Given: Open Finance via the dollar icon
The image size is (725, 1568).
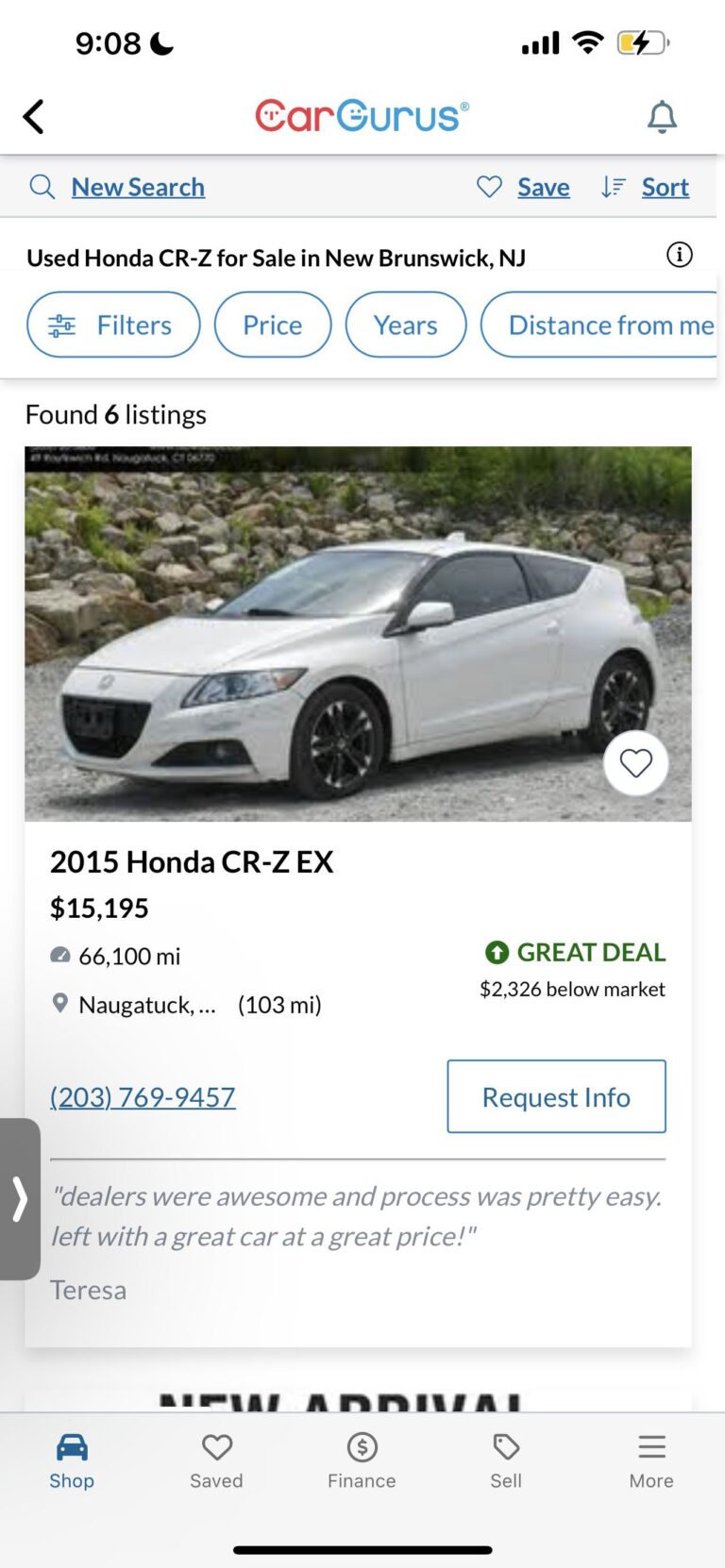Looking at the screenshot, I should (x=362, y=1445).
